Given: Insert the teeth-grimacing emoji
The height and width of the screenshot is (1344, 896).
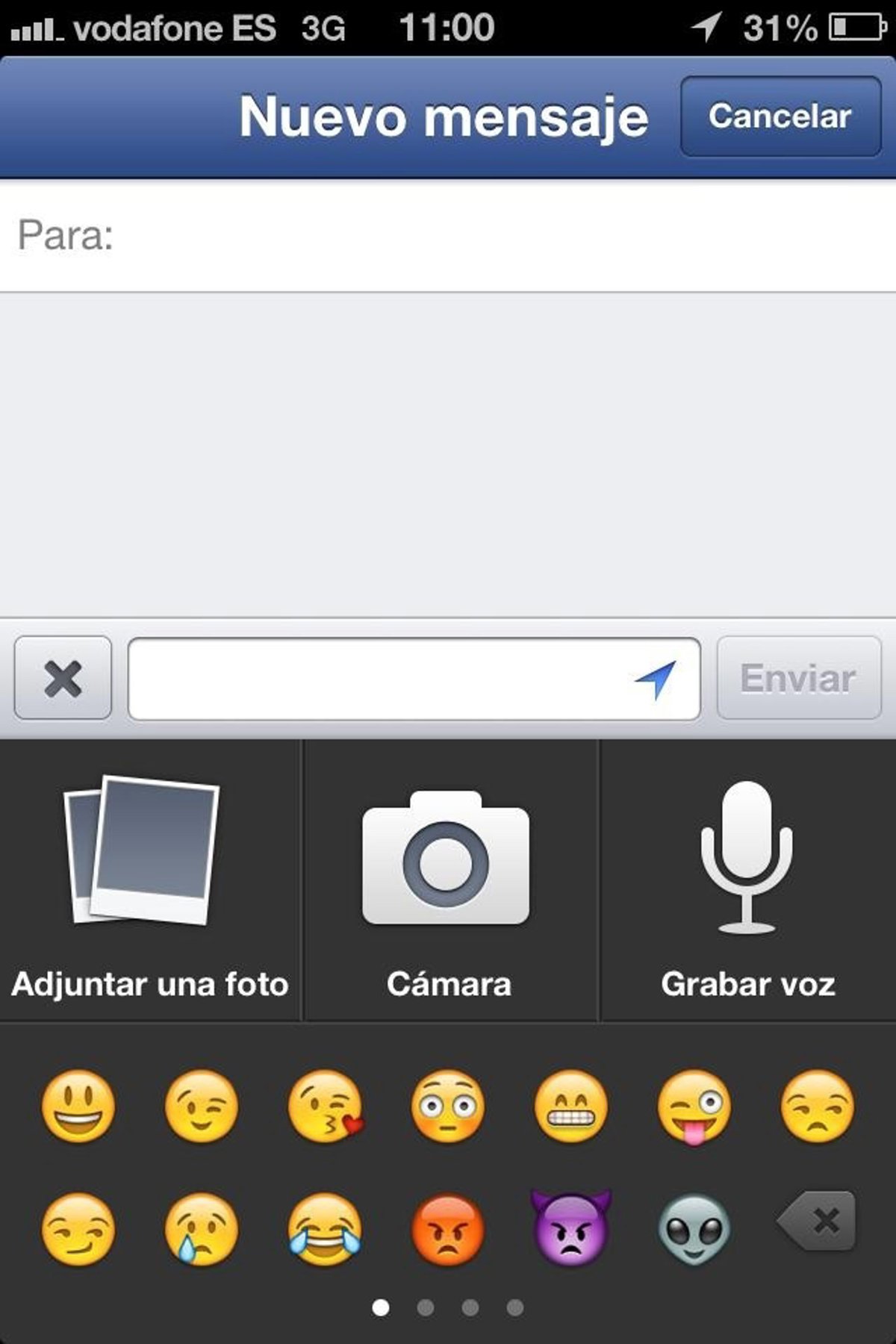Looking at the screenshot, I should click(x=571, y=1107).
